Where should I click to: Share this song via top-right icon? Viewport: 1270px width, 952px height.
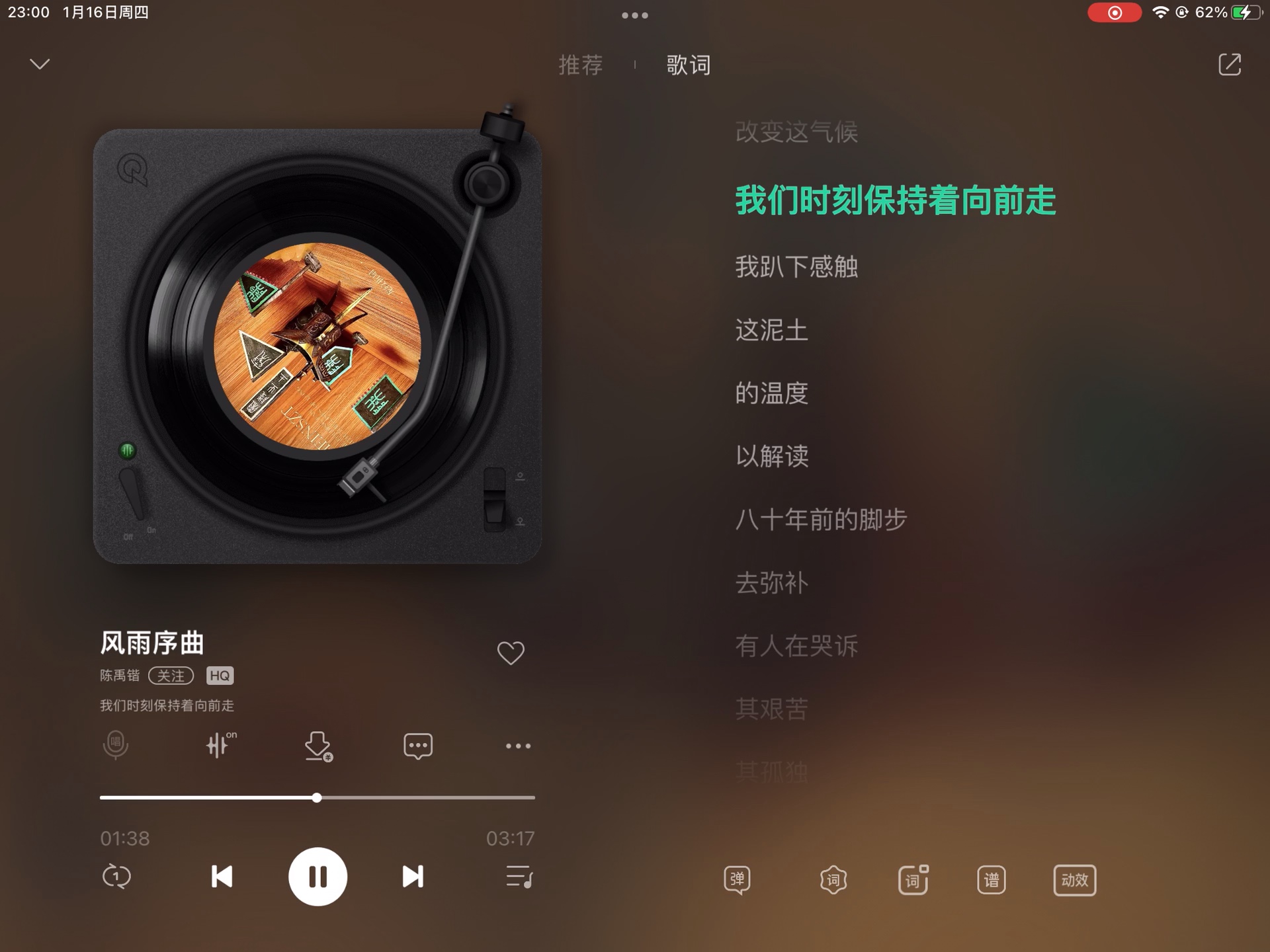pos(1229,64)
